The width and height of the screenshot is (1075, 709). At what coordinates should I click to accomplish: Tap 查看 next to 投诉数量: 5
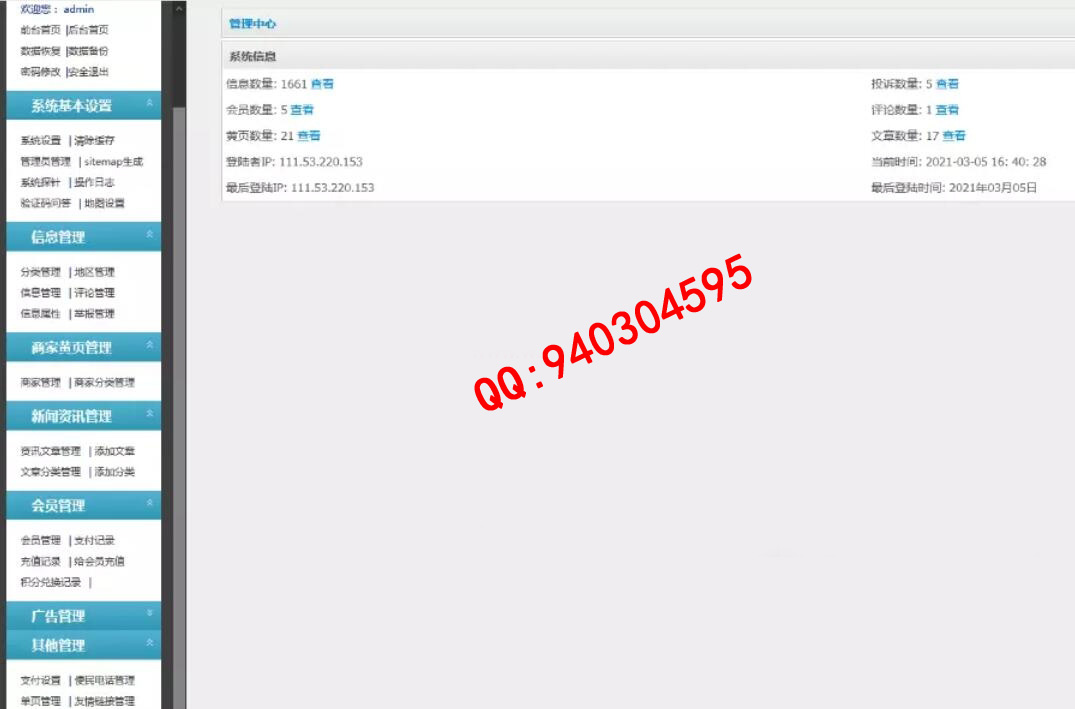tap(947, 84)
